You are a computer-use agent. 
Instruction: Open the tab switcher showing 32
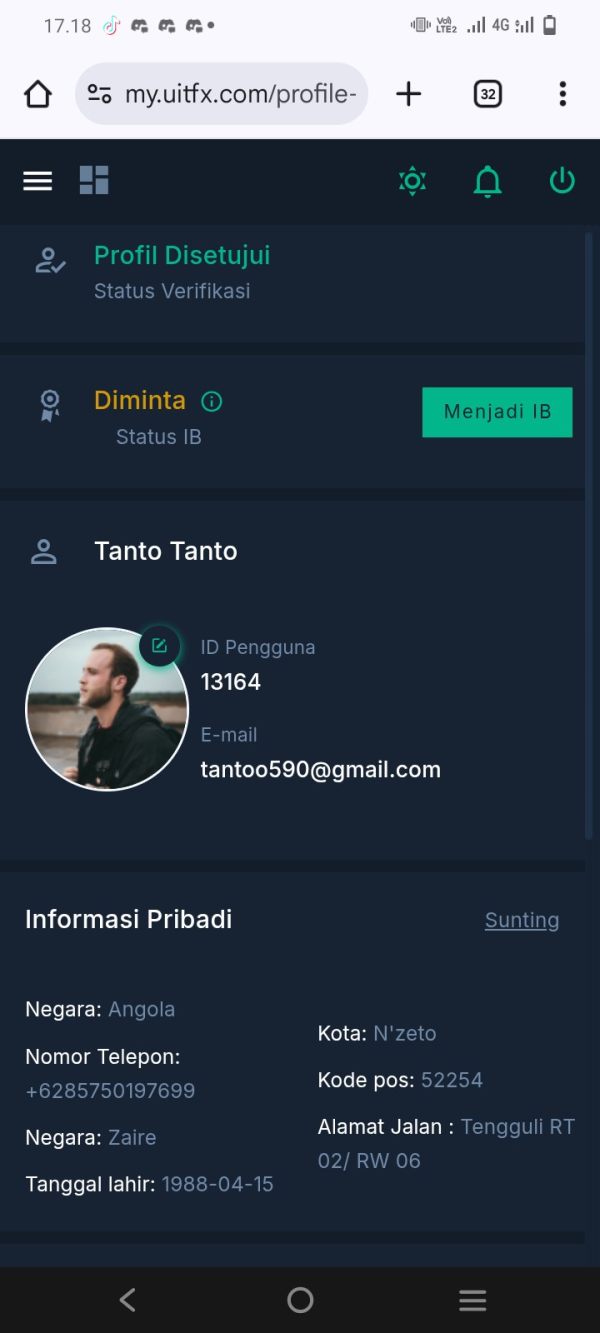point(487,94)
